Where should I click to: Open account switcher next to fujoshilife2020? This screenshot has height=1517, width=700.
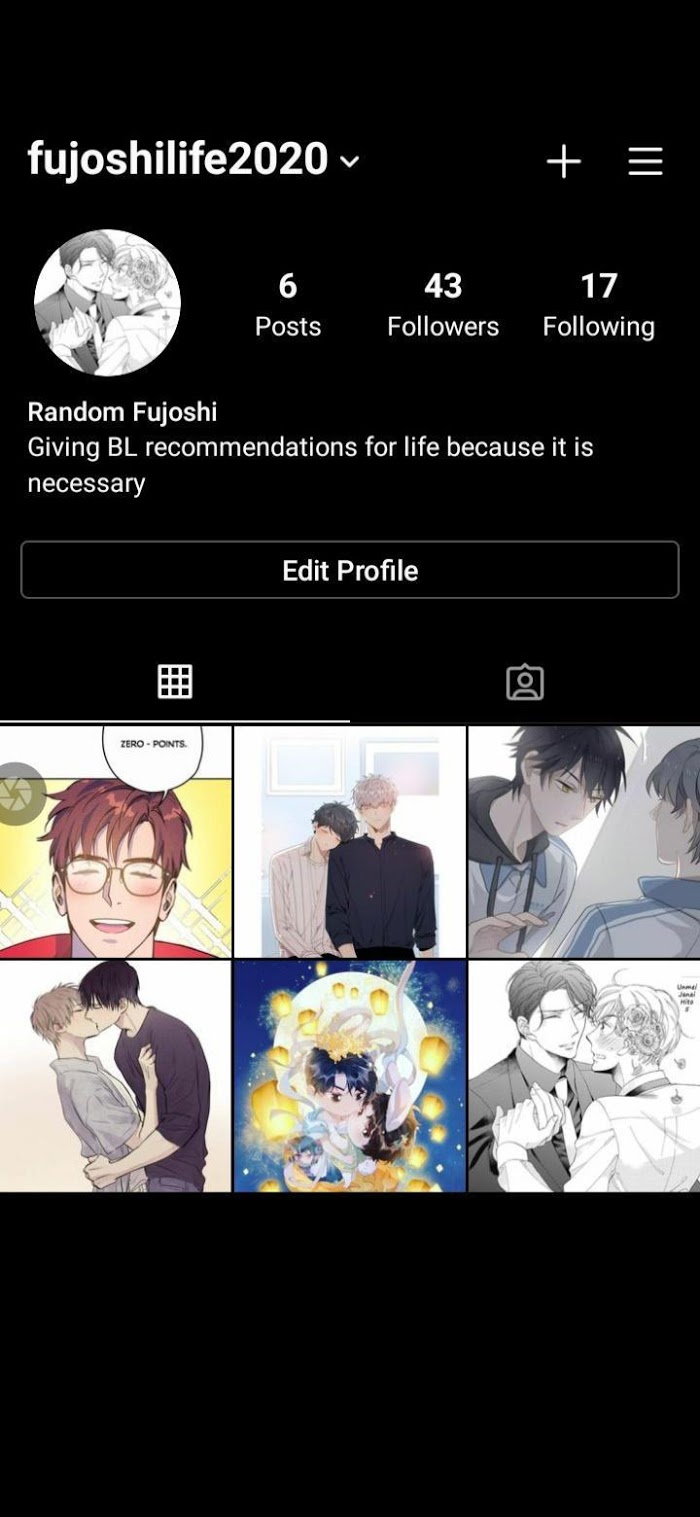[349, 161]
